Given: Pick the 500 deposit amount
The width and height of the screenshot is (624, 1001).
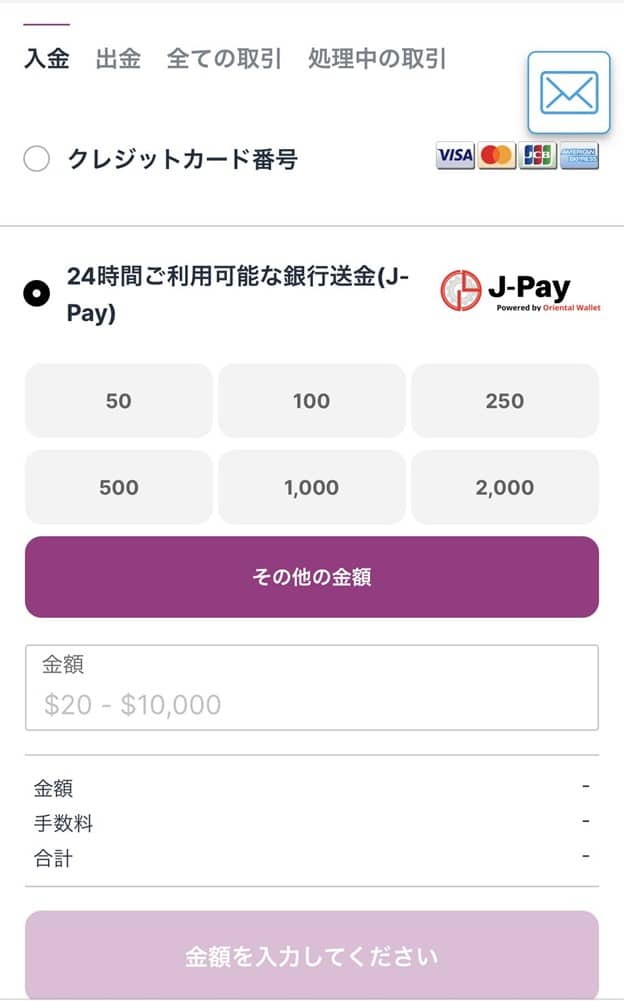Looking at the screenshot, I should [x=118, y=488].
